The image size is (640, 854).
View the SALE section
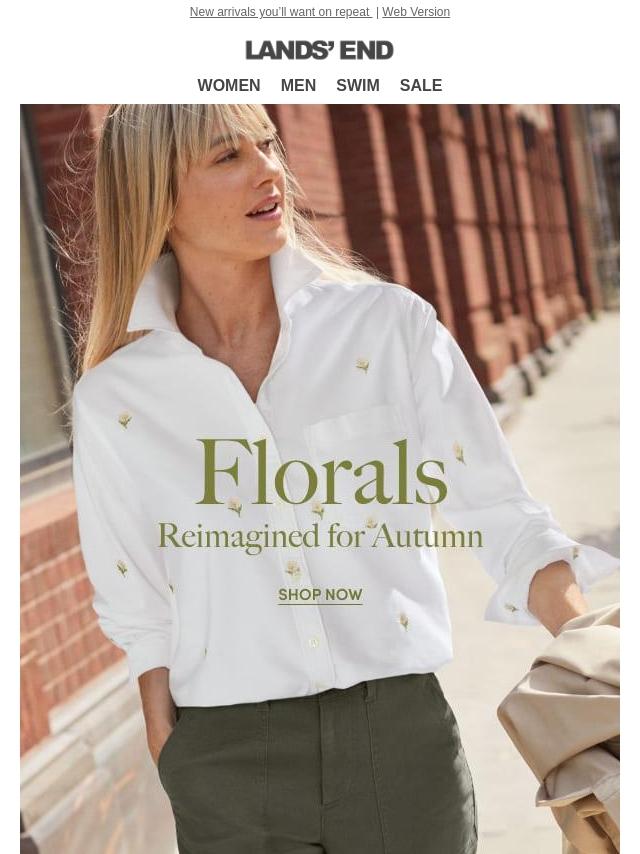point(420,86)
